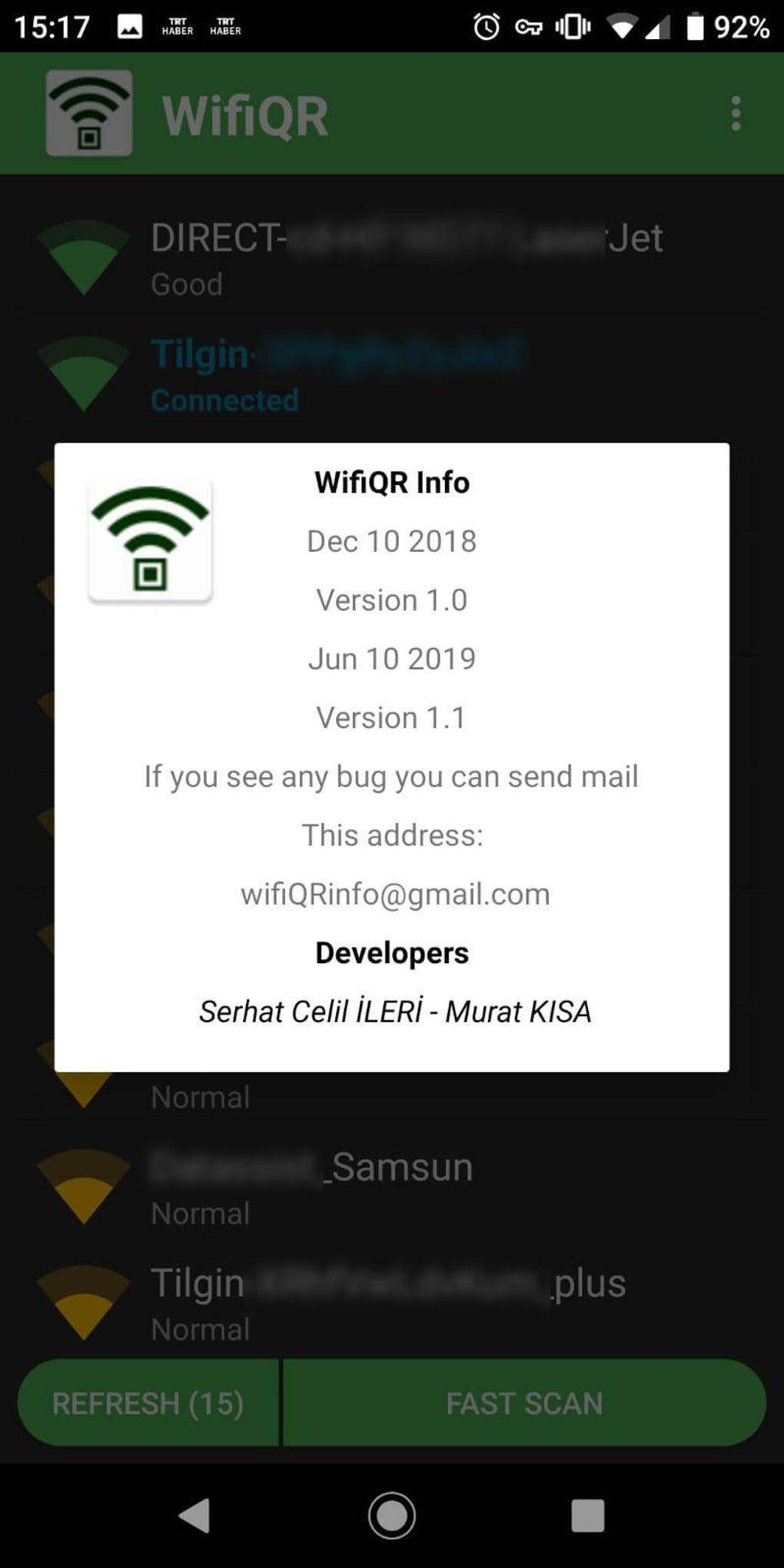Open the connected Tilgin network
784x1568 pixels.
(x=336, y=375)
